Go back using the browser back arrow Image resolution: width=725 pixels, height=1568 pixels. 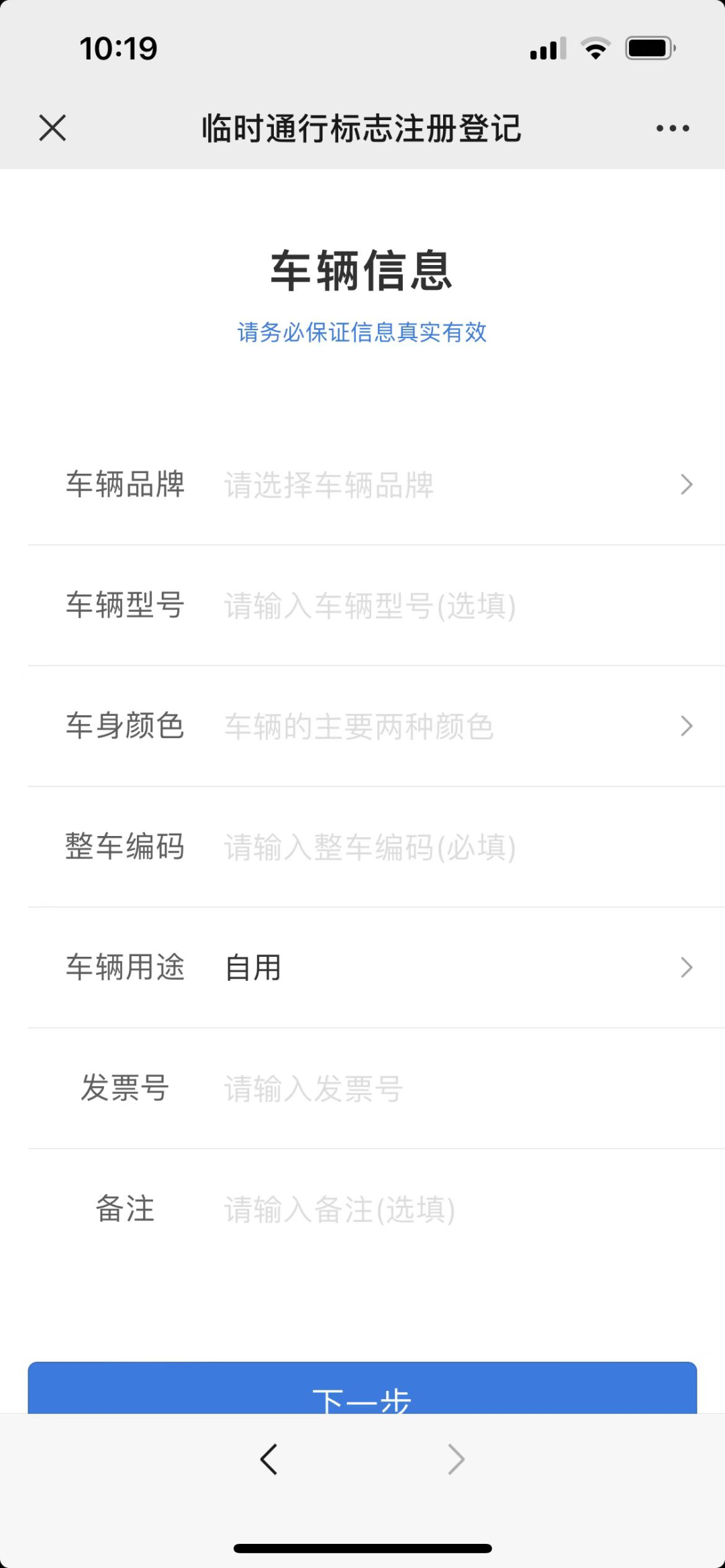tap(269, 1459)
